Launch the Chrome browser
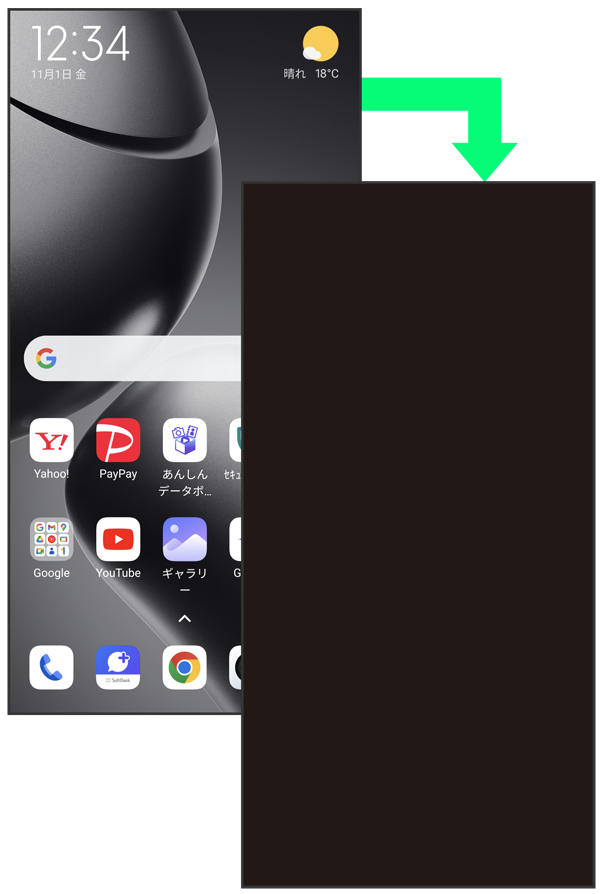The width and height of the screenshot is (600, 894). click(x=185, y=667)
